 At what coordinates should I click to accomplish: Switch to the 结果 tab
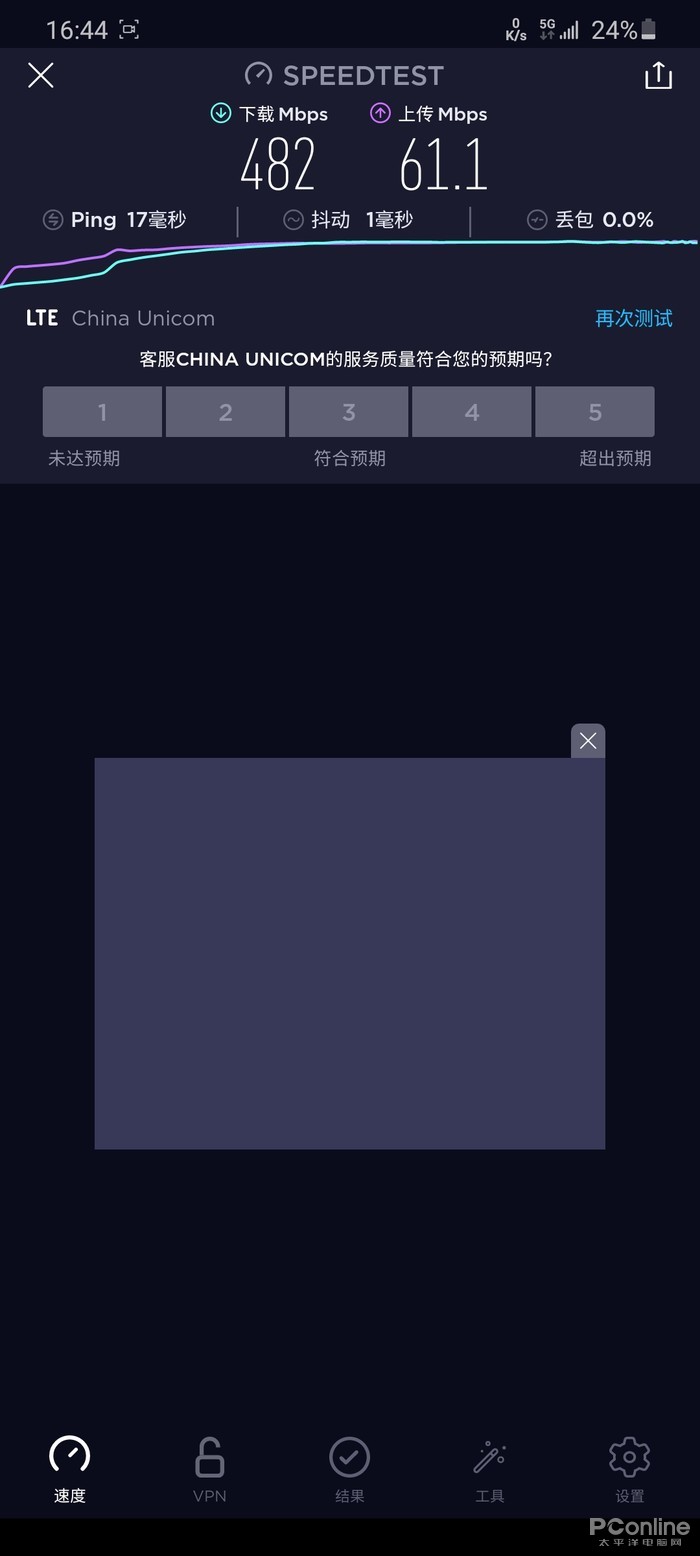coord(350,1469)
